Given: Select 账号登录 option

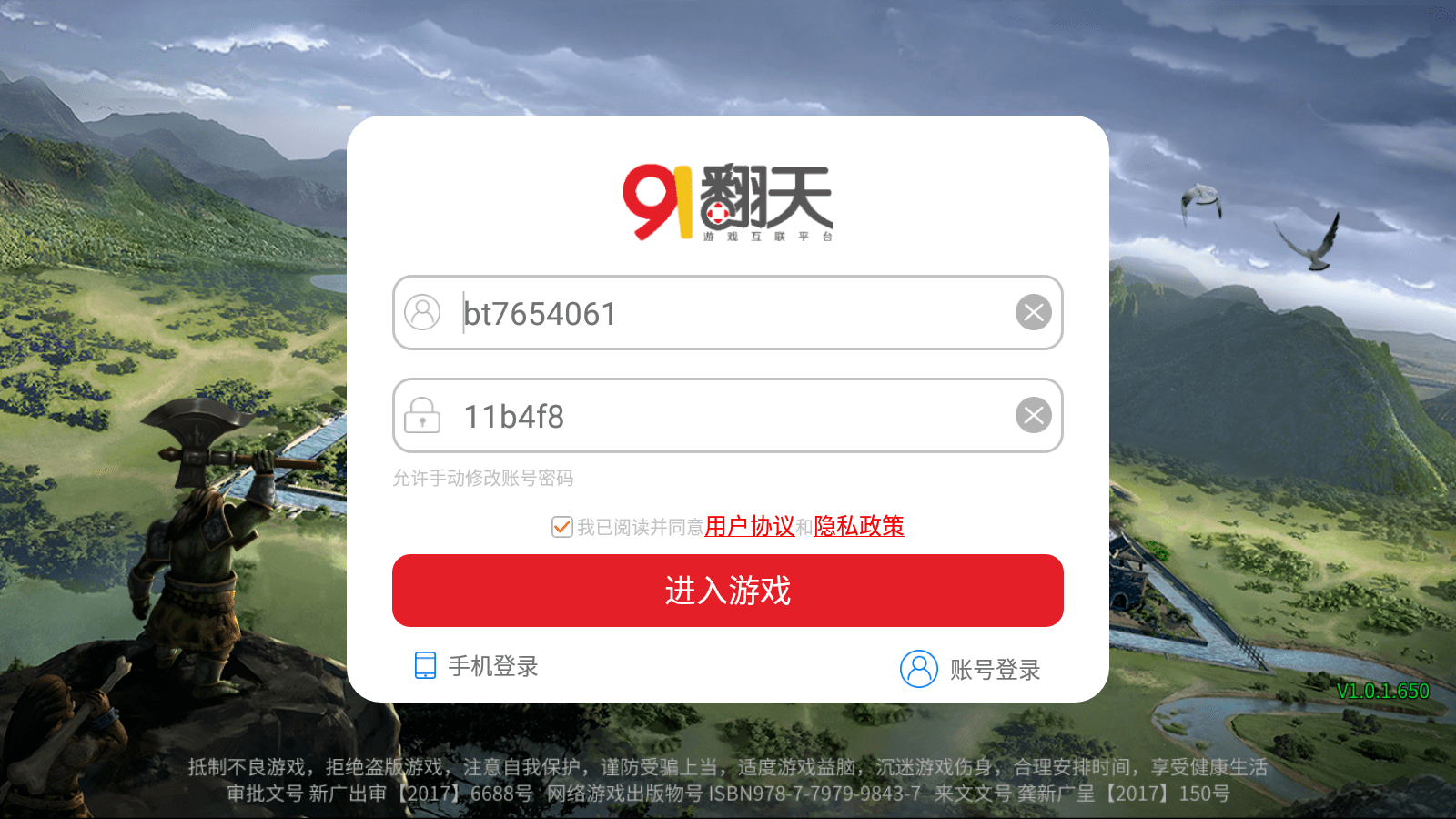Looking at the screenshot, I should click(x=970, y=669).
